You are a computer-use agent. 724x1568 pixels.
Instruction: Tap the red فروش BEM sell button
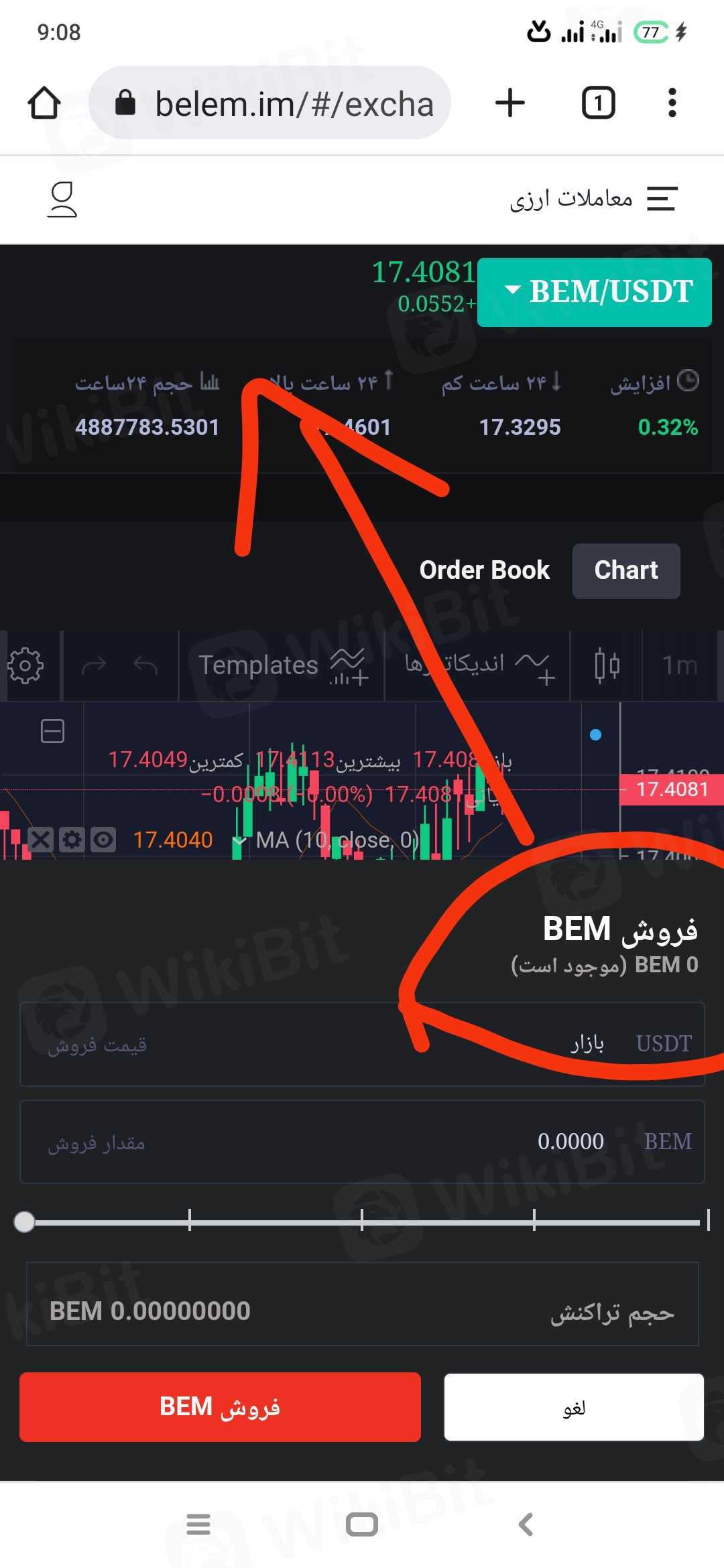coord(220,1407)
